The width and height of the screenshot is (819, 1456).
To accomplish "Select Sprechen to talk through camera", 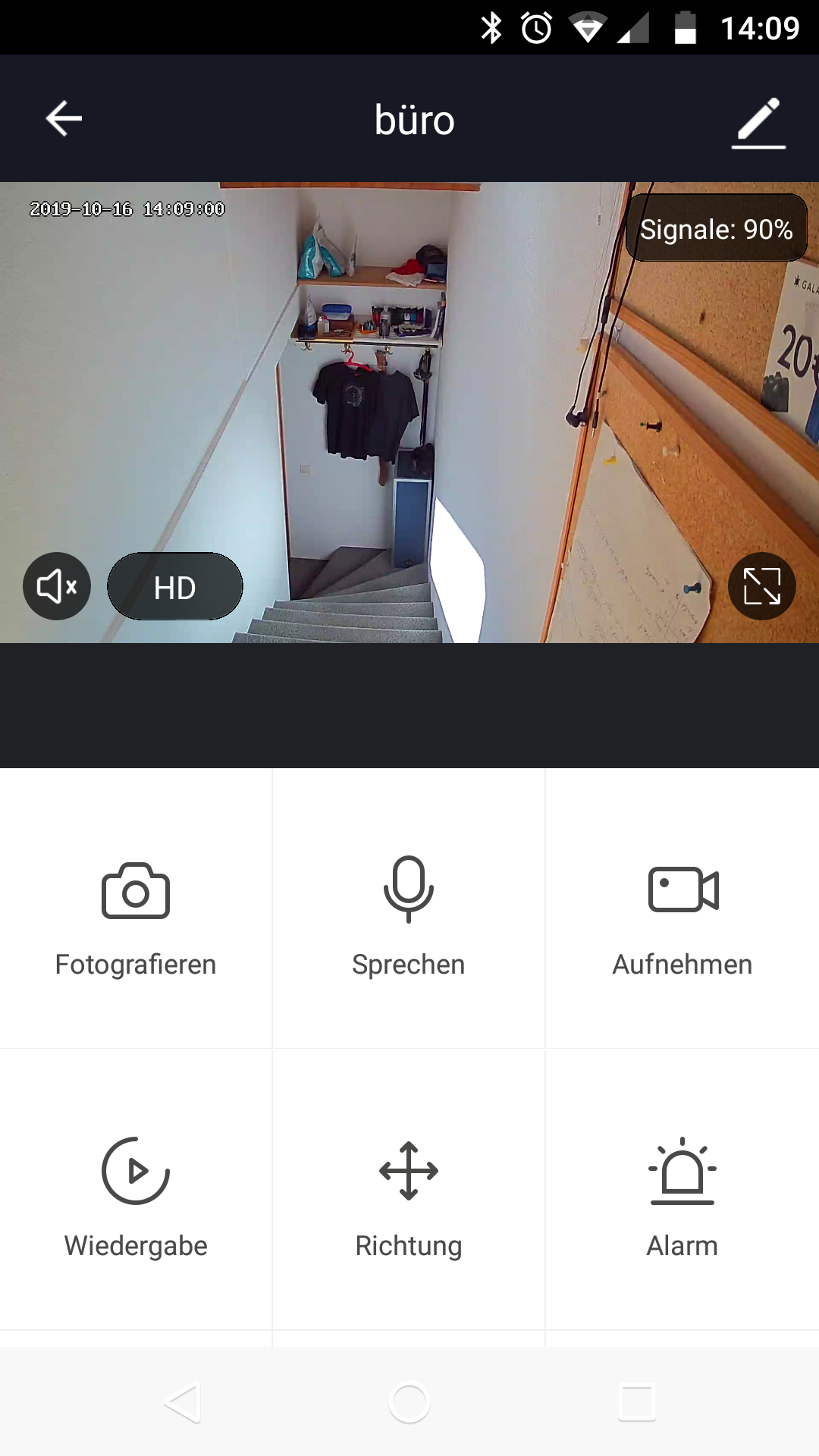I will (409, 908).
